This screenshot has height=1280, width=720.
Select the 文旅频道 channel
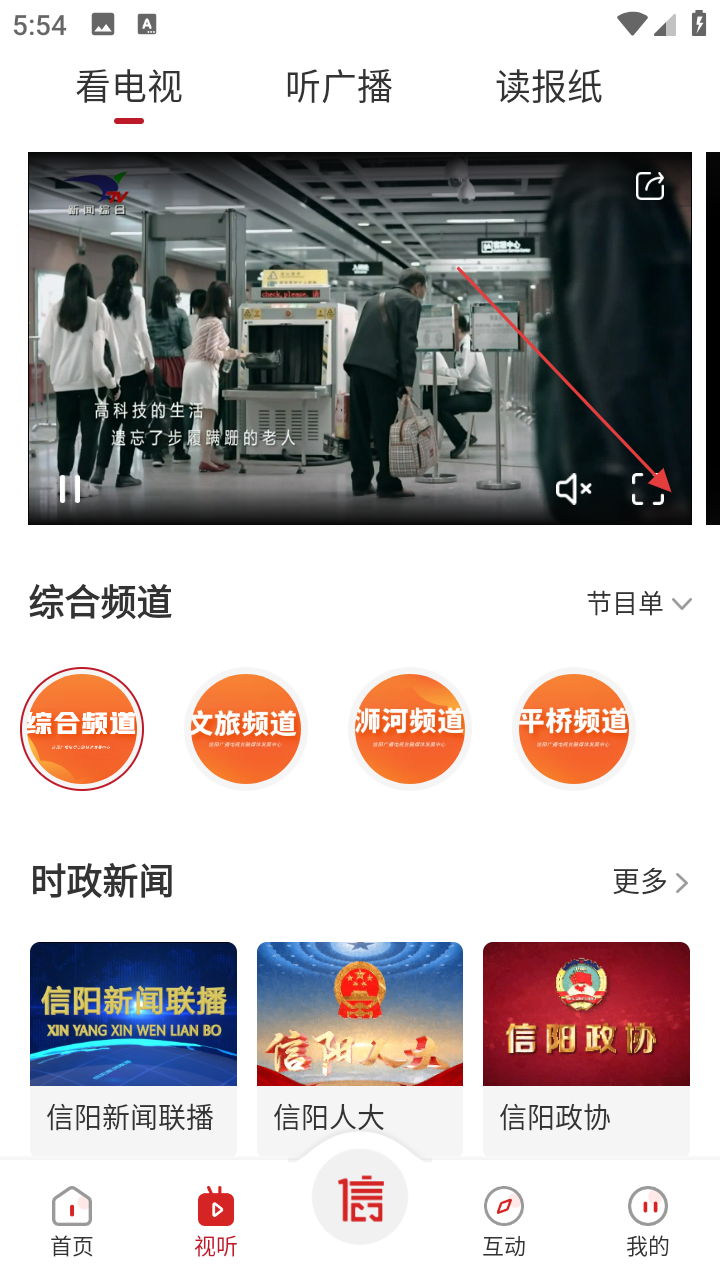click(x=245, y=729)
